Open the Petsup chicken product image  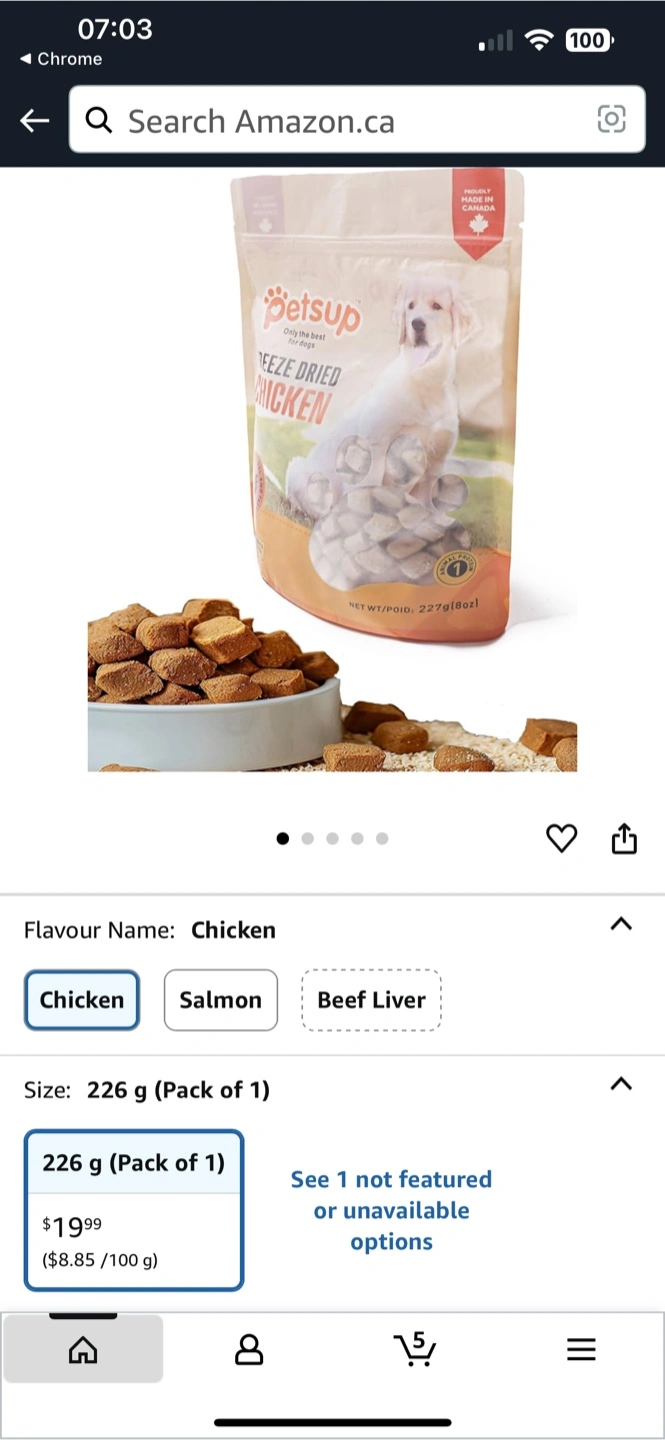pyautogui.click(x=332, y=470)
